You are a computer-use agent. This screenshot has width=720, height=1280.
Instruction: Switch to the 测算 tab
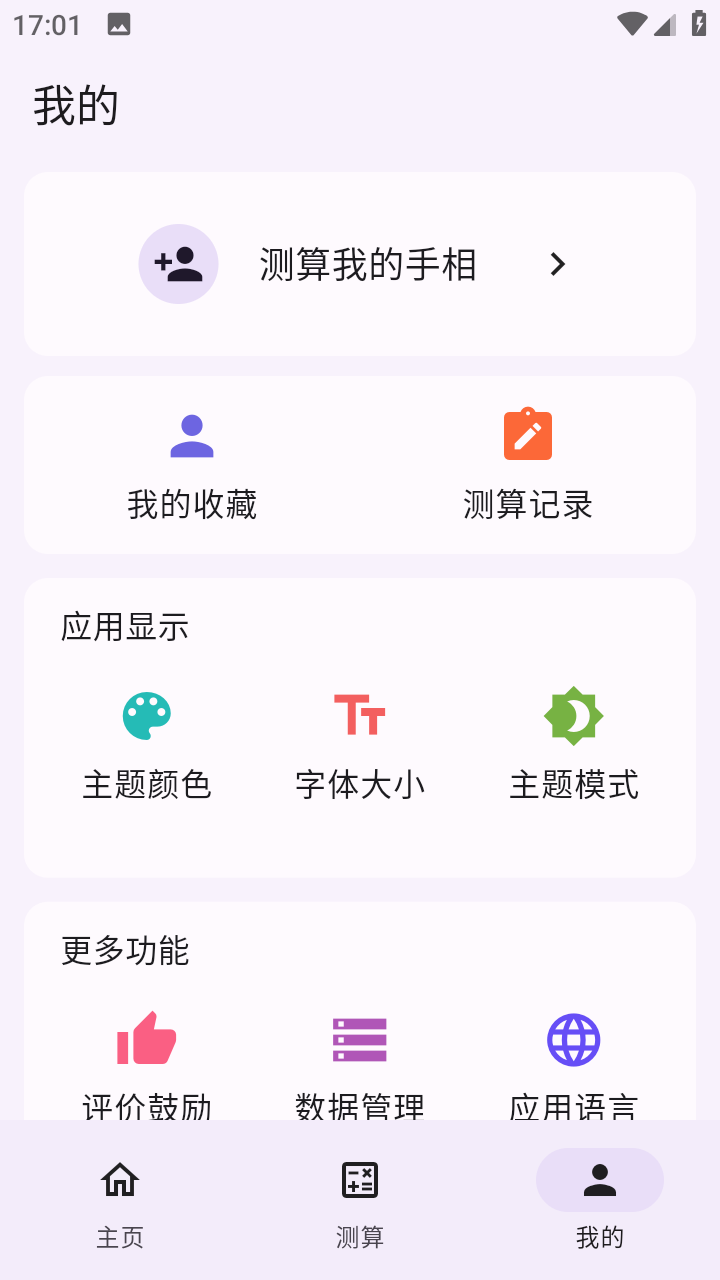[x=360, y=1203]
